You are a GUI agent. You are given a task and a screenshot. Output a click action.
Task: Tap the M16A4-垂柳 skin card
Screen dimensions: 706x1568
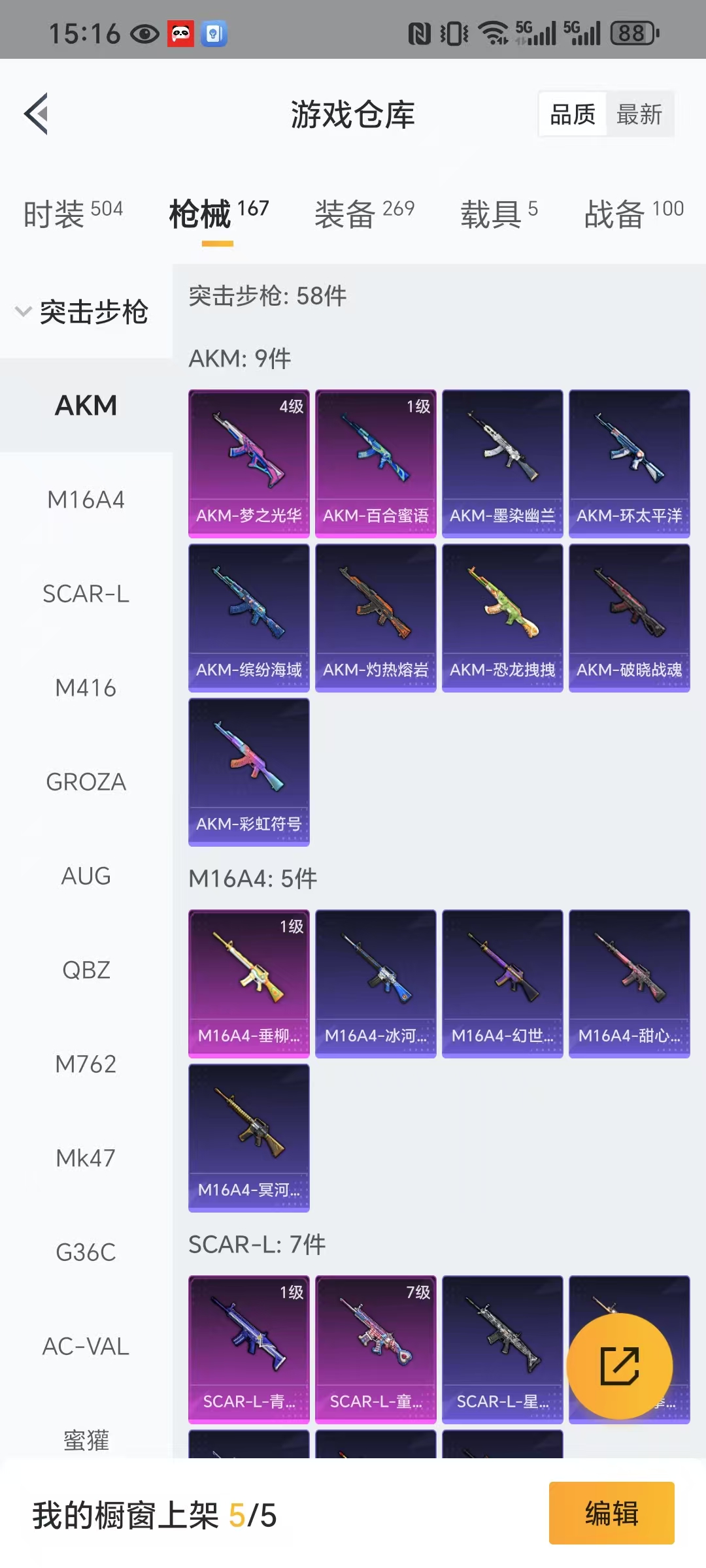[249, 984]
